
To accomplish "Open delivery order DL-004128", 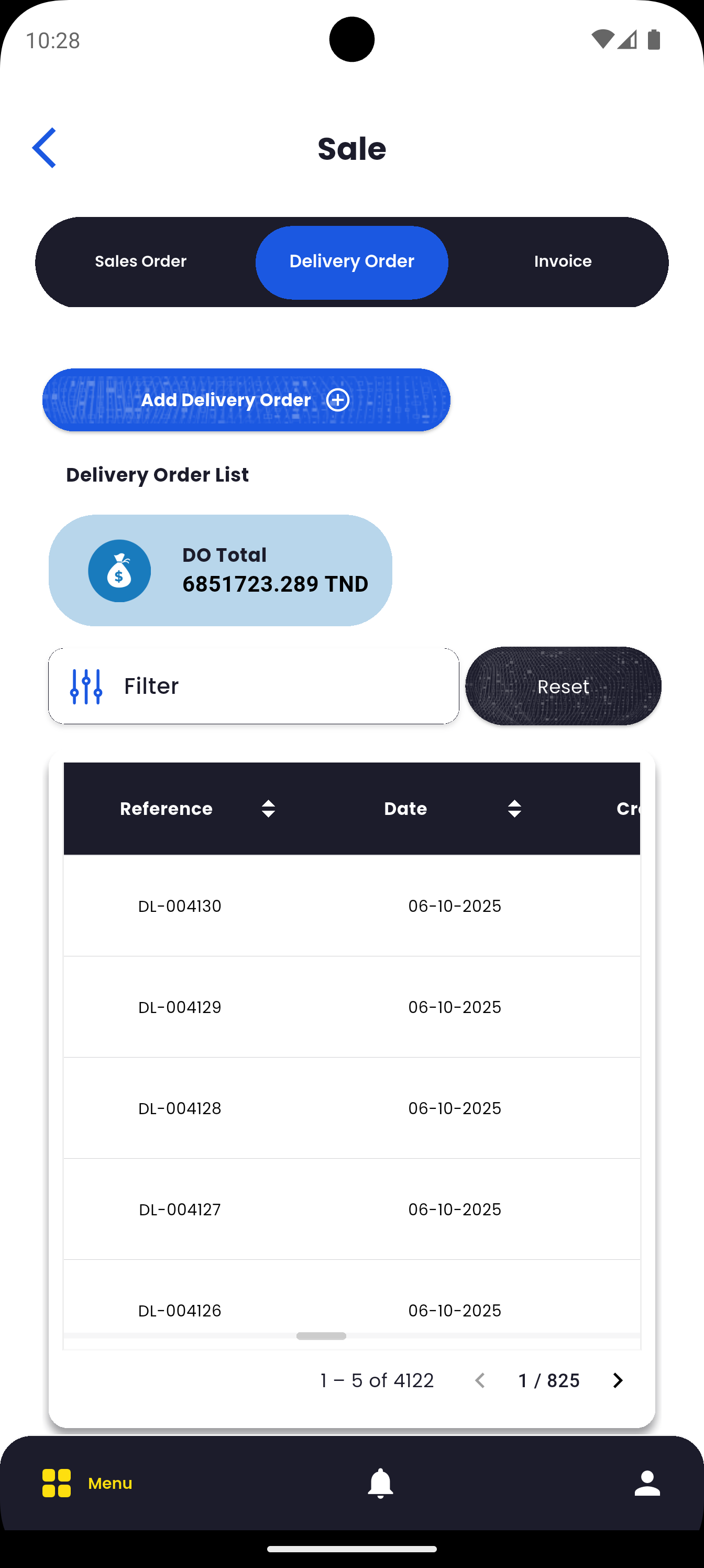I will coord(180,1108).
